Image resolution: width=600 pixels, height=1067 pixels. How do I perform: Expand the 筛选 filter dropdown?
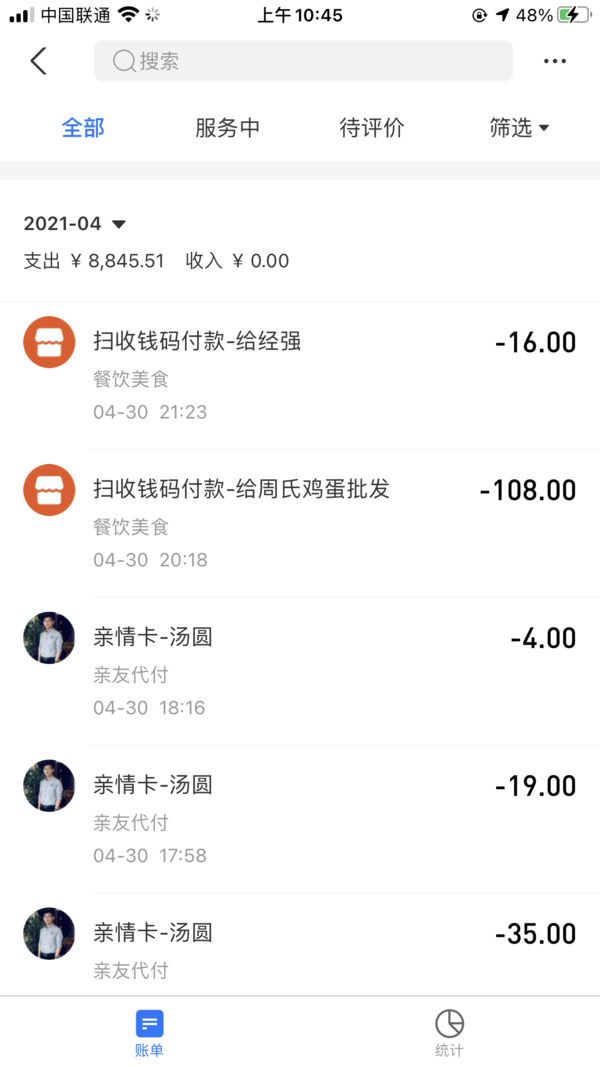pos(519,128)
